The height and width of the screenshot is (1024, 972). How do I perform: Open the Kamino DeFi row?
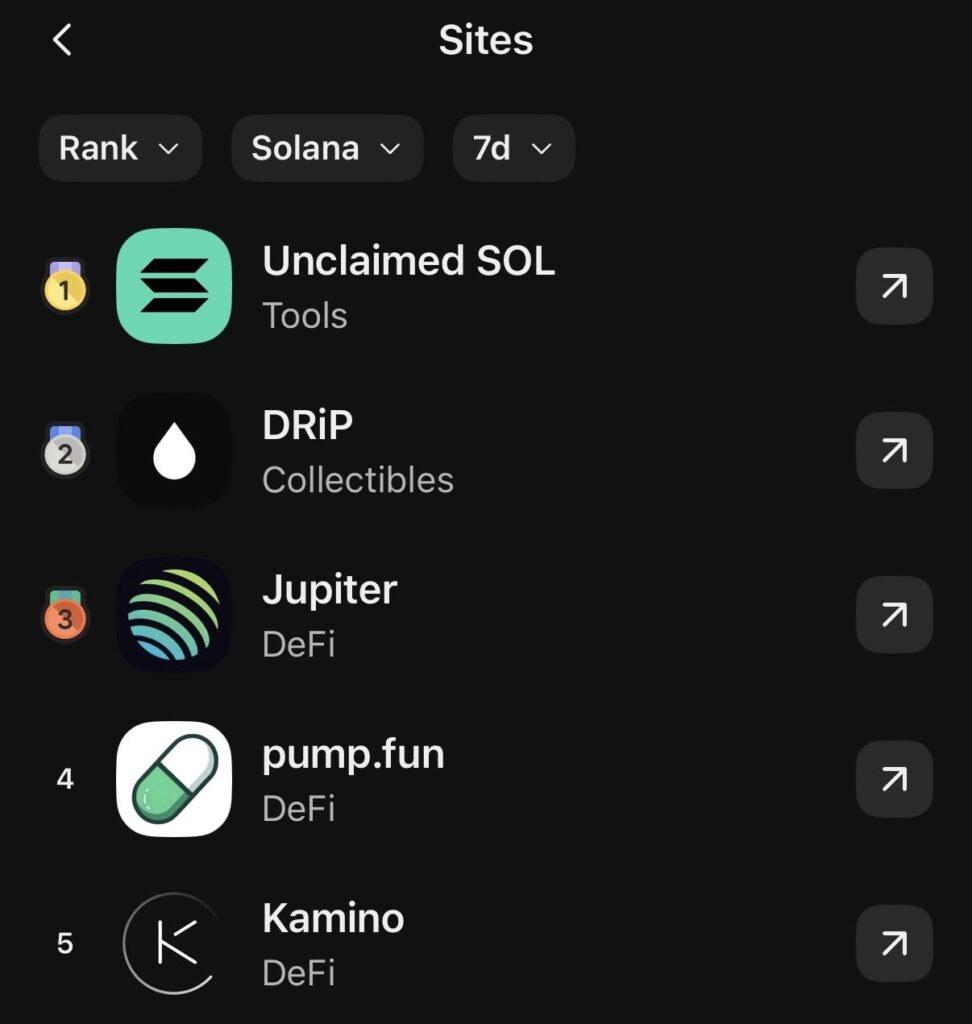pyautogui.click(x=333, y=943)
